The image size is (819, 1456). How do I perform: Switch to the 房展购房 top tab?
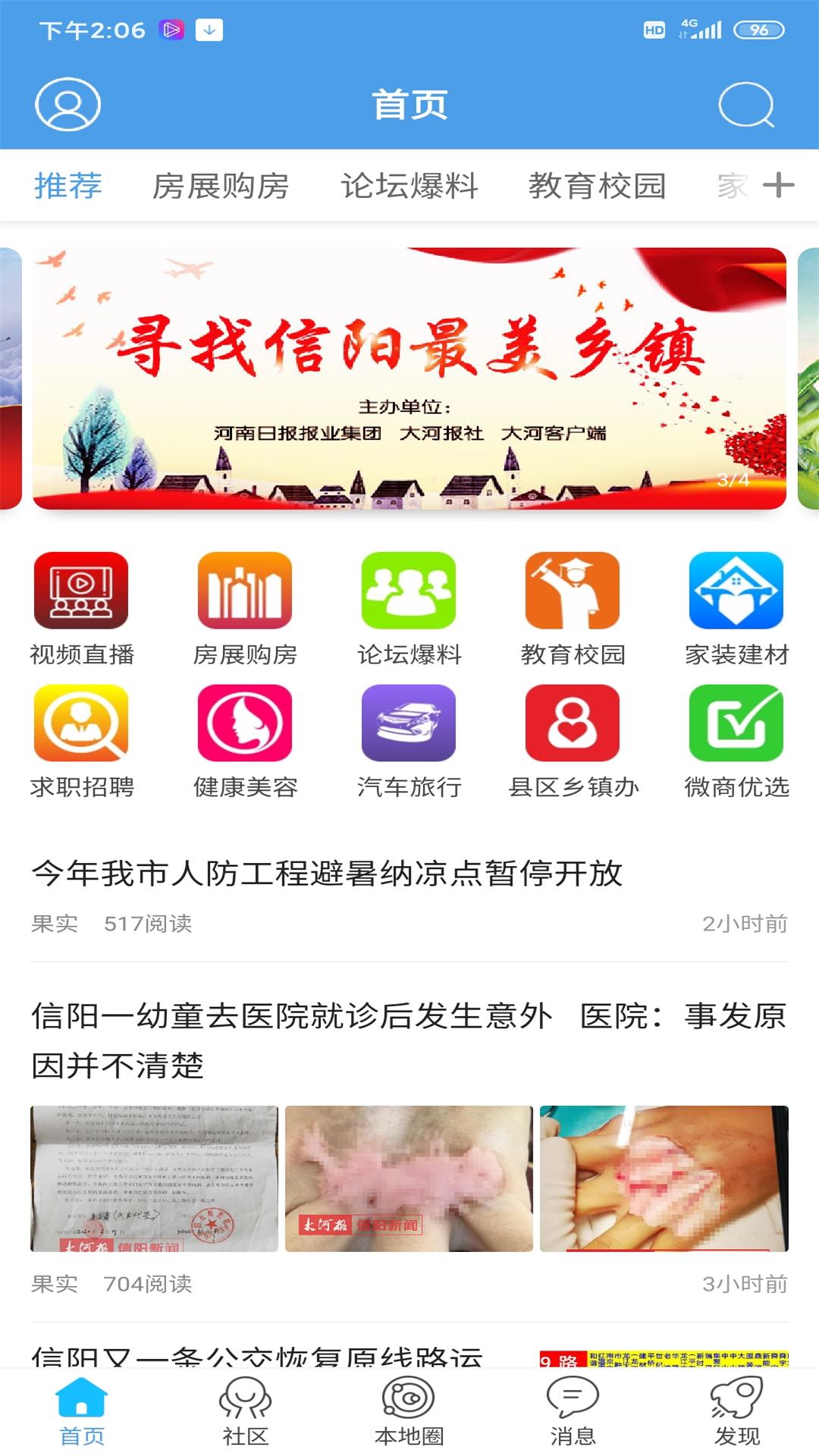pyautogui.click(x=221, y=186)
